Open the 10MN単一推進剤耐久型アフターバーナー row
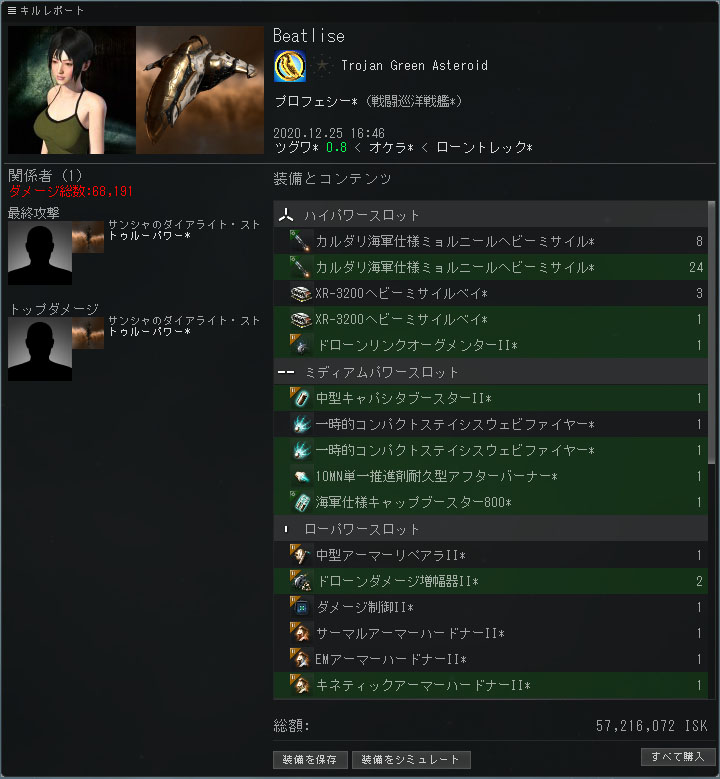The image size is (720, 779). (x=490, y=476)
